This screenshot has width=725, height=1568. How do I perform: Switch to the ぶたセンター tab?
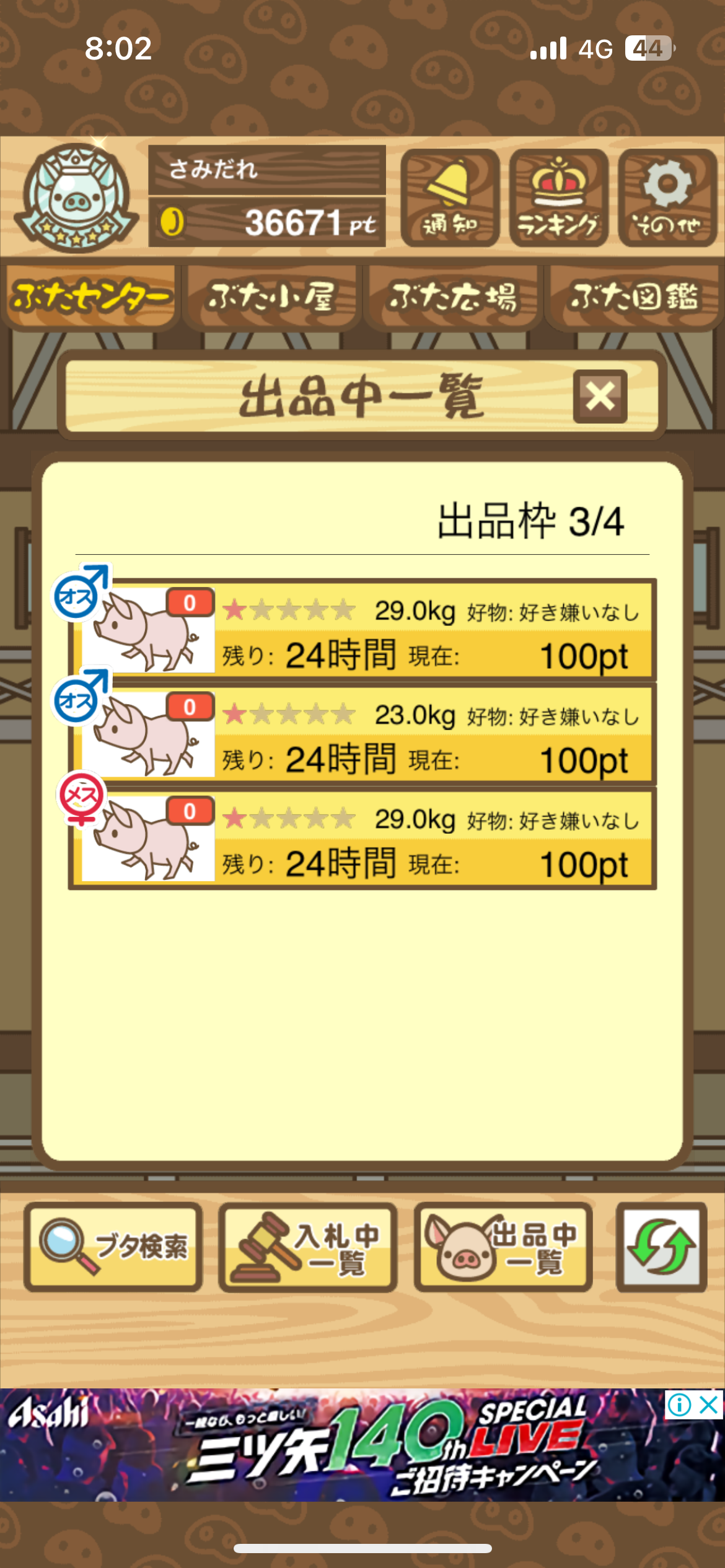point(90,297)
